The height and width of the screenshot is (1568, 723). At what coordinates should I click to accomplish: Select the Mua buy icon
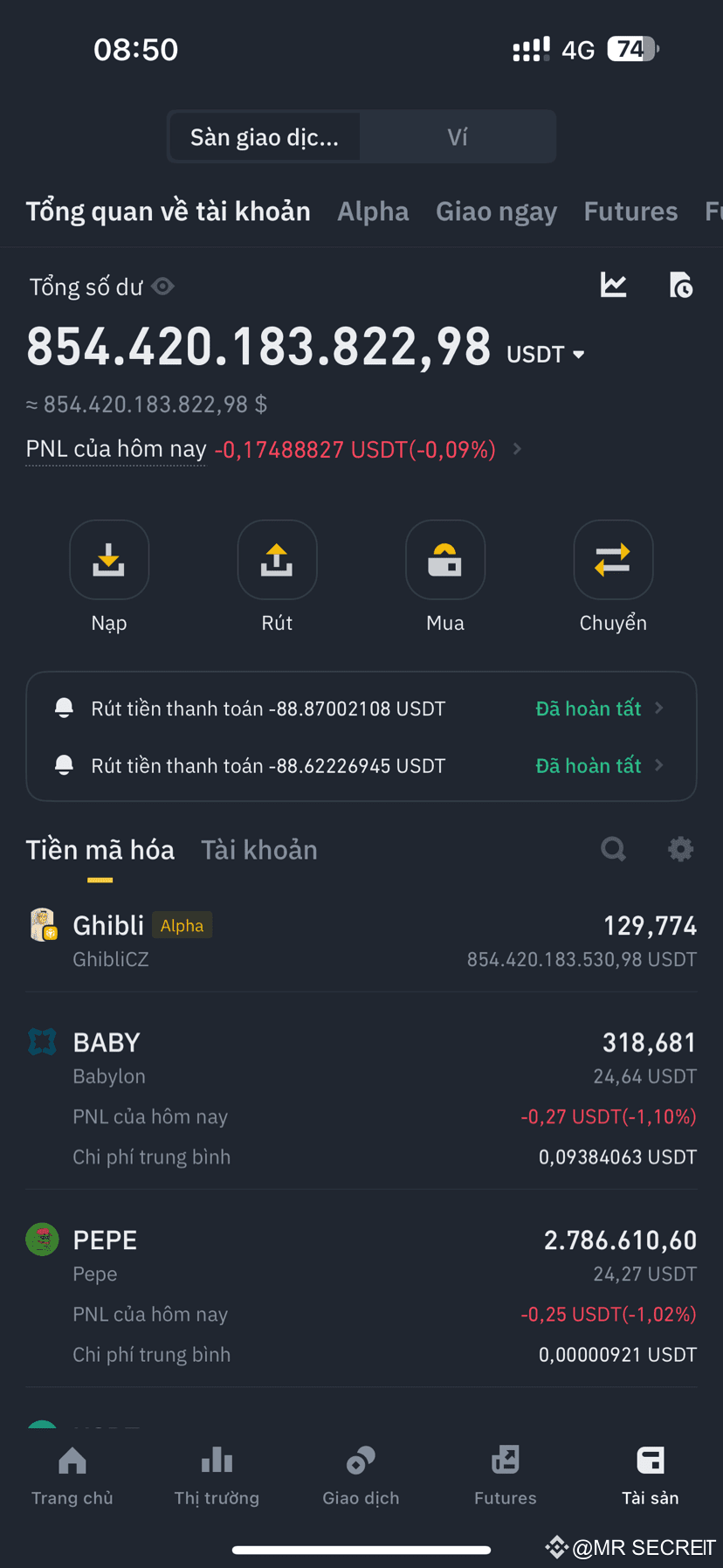click(445, 559)
